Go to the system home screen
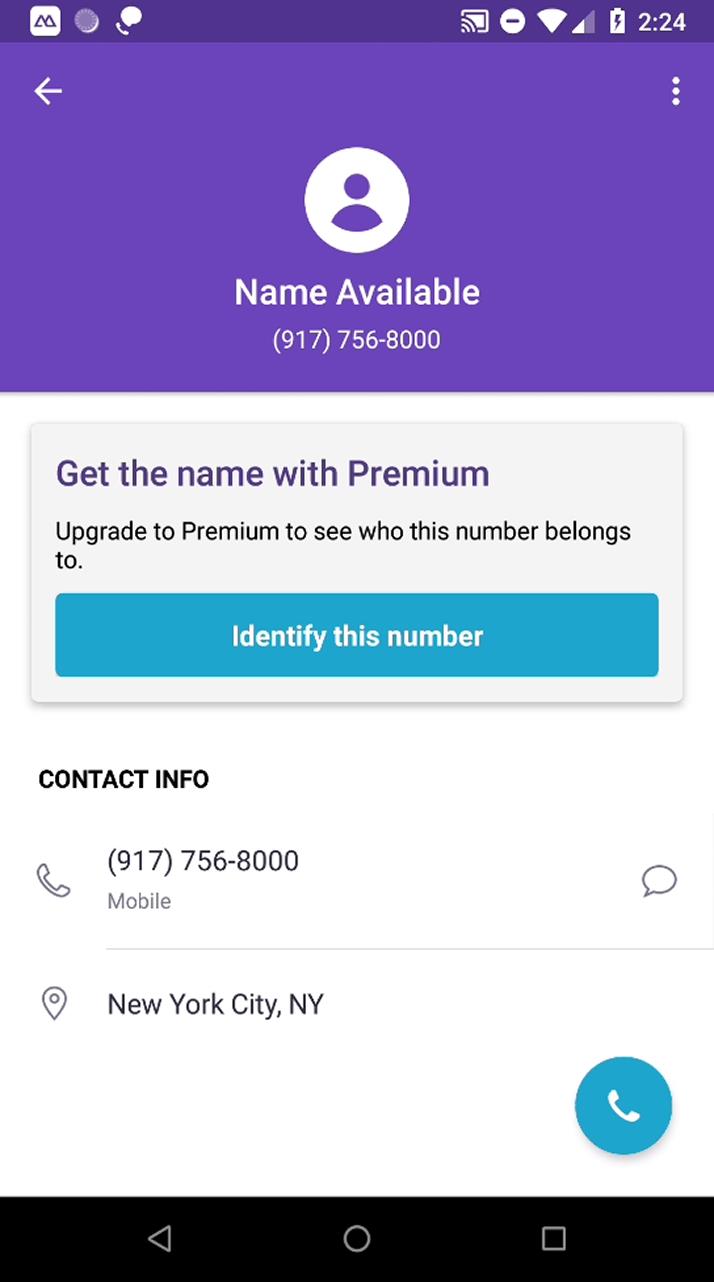Screen dimensions: 714x1282 [357, 1239]
